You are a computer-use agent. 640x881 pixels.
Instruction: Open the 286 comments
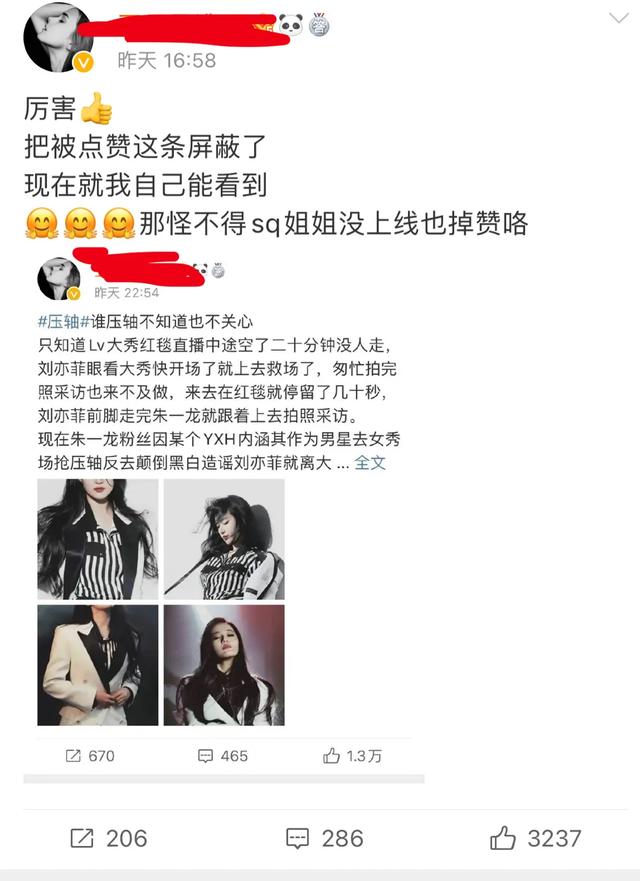tap(323, 838)
